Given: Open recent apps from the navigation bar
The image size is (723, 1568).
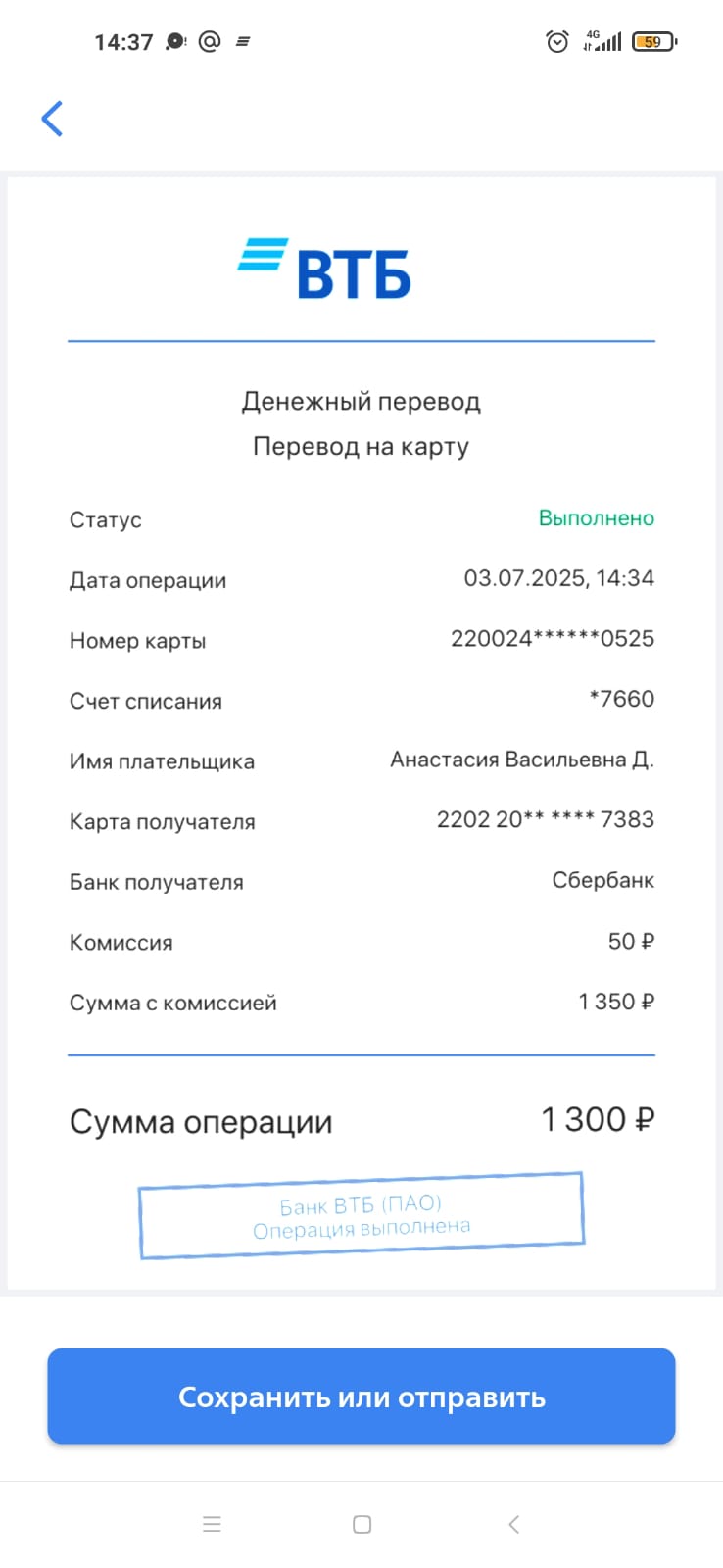Looking at the screenshot, I should coord(212,1524).
